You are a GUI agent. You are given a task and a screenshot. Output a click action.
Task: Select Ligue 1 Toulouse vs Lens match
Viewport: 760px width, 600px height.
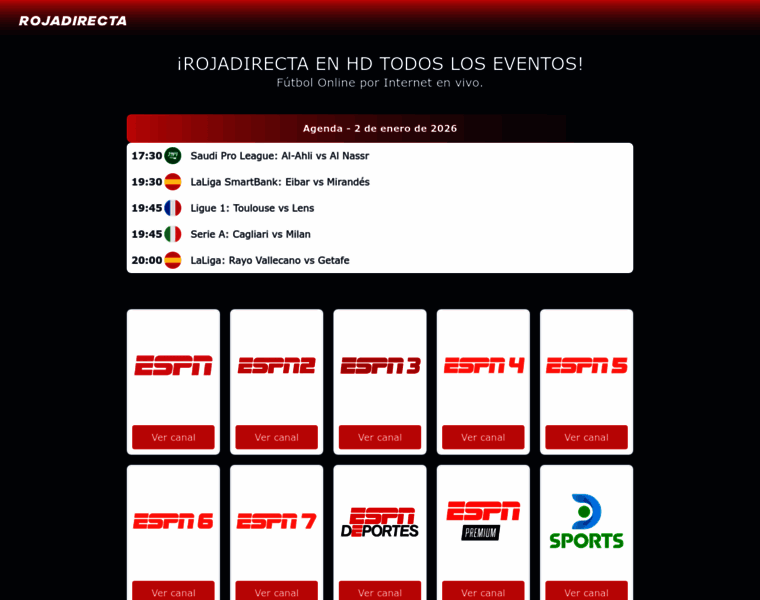click(252, 208)
